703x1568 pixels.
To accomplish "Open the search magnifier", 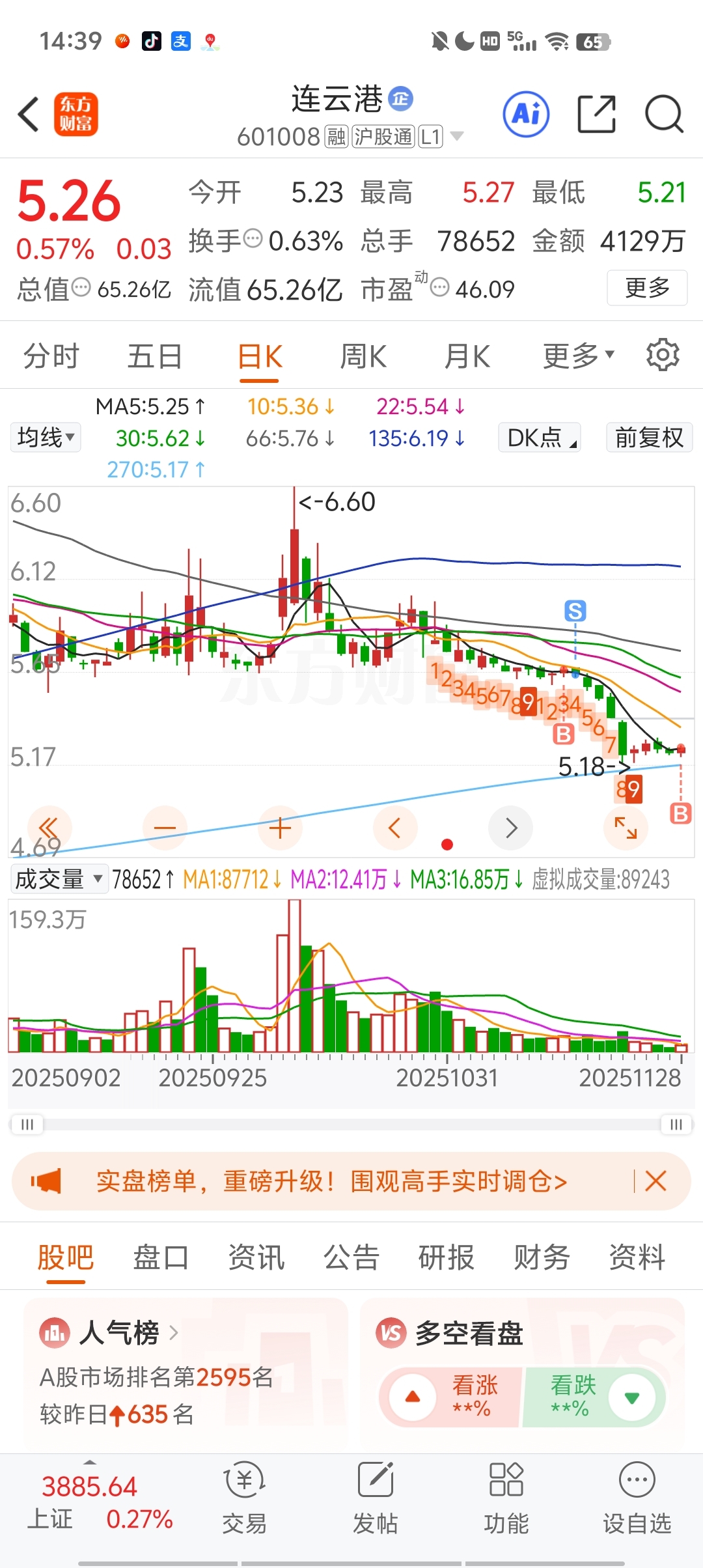I will click(664, 114).
